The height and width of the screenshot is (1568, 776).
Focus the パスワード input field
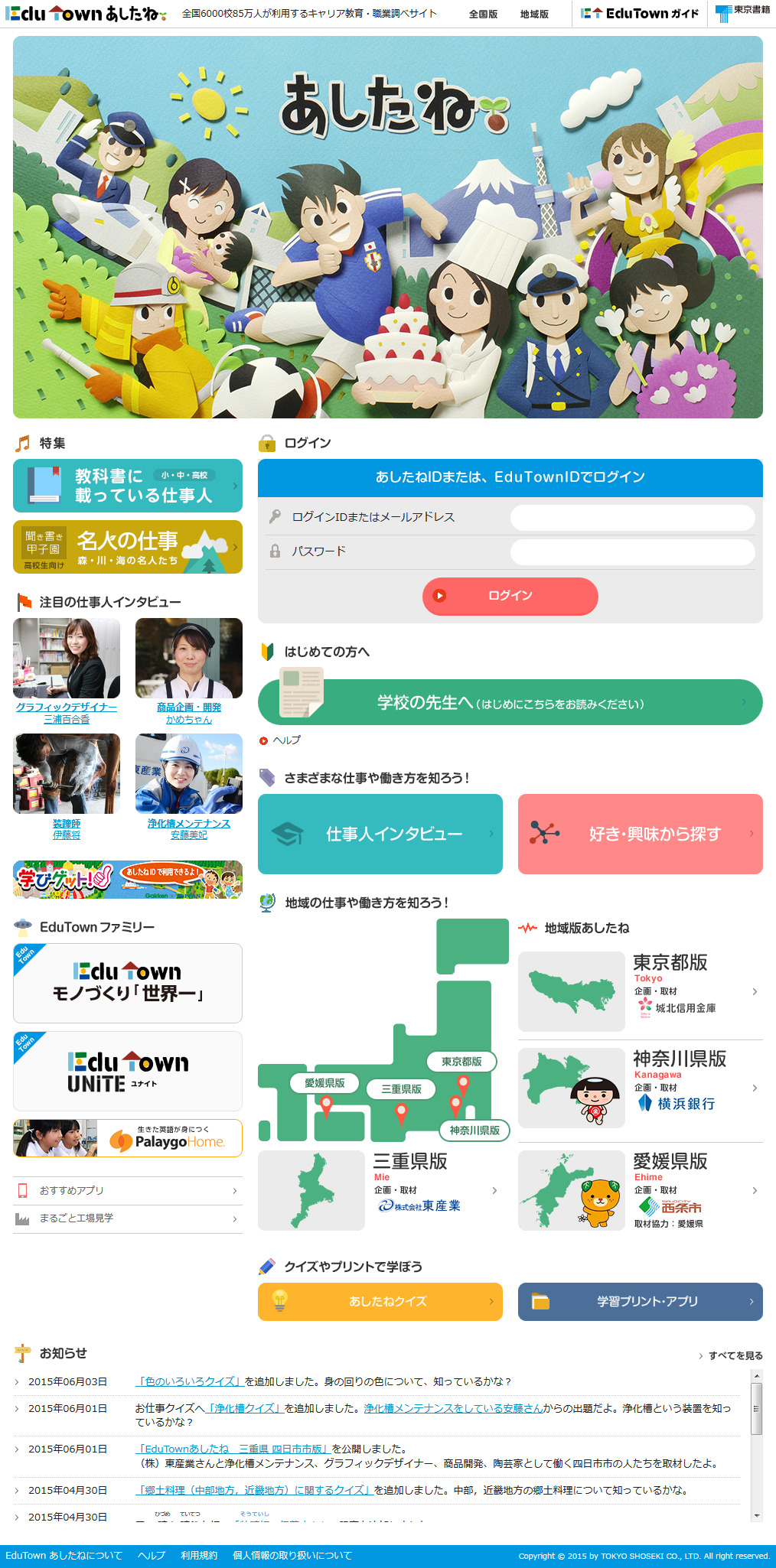(x=632, y=551)
